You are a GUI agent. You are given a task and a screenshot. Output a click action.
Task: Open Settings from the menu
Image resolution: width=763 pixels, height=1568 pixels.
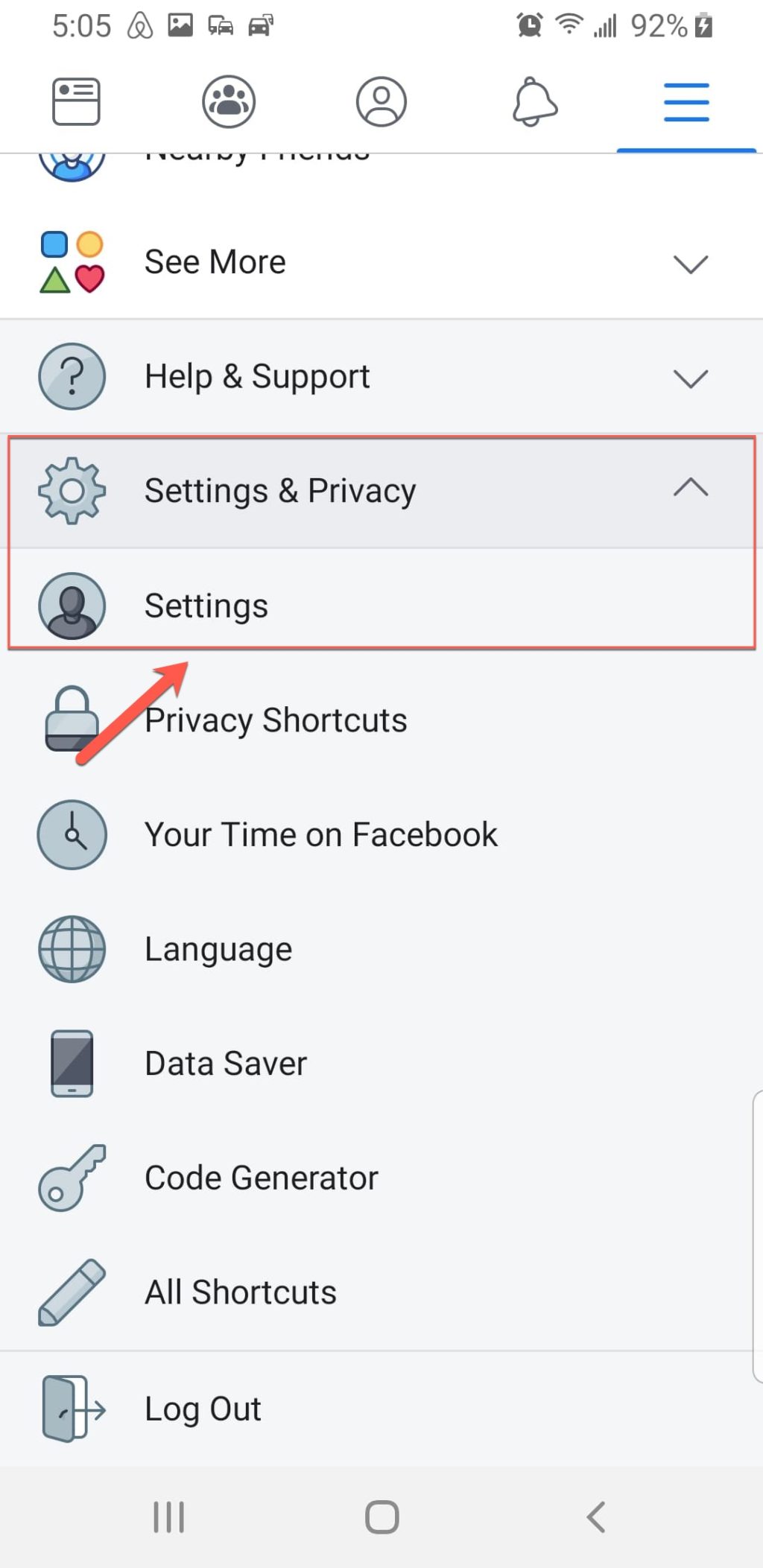(206, 606)
